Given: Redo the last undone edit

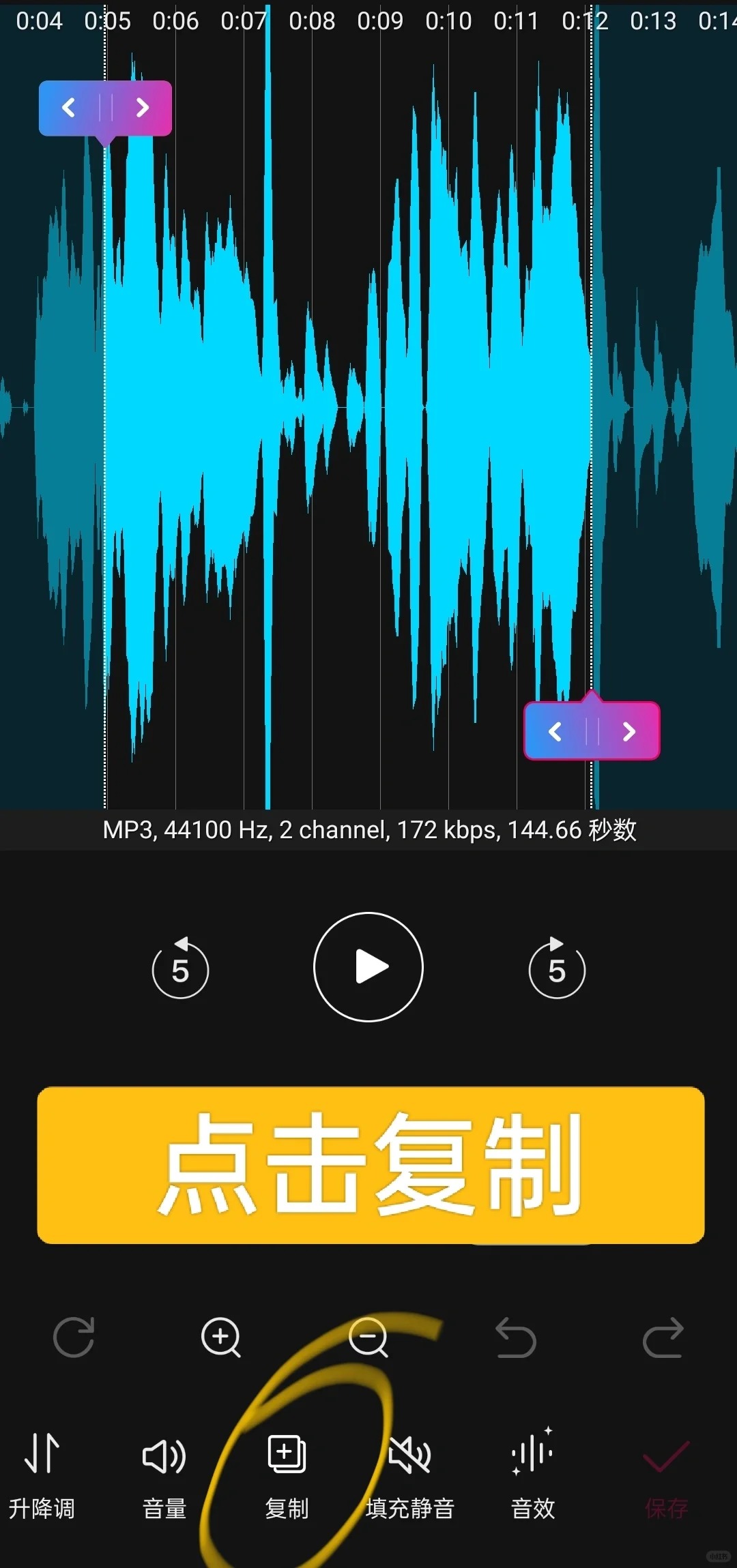Looking at the screenshot, I should [x=663, y=1337].
